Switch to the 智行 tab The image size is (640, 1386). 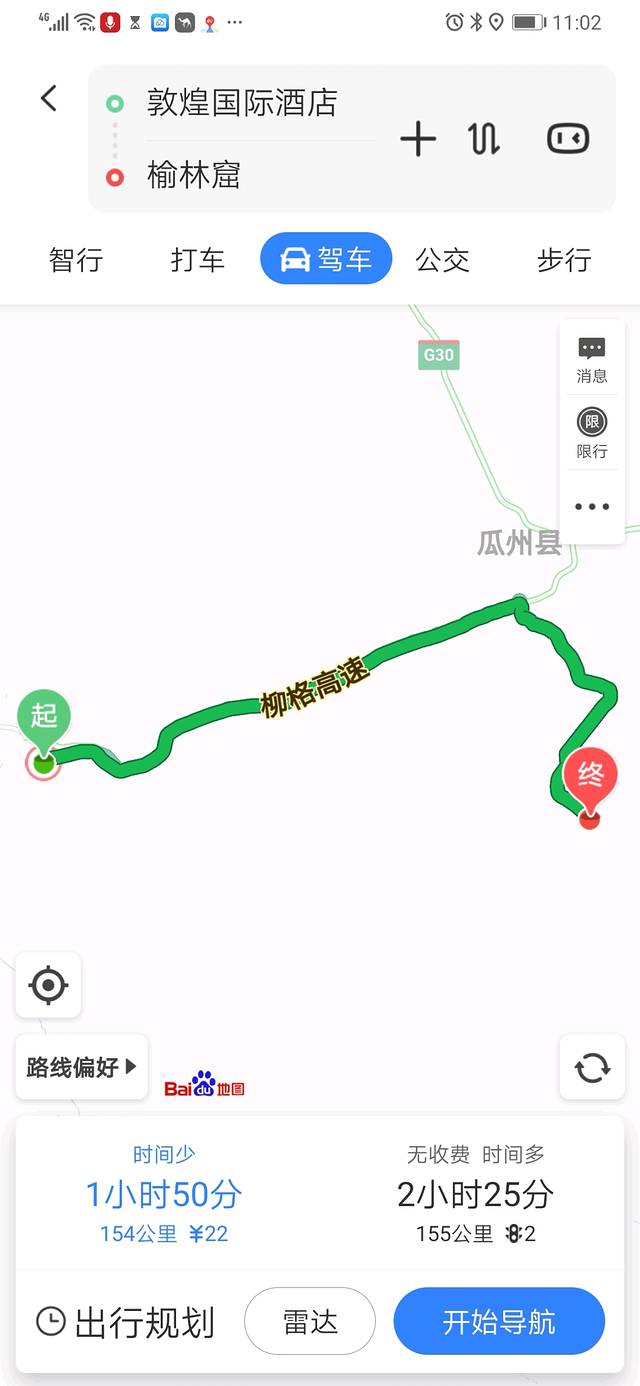tap(76, 260)
